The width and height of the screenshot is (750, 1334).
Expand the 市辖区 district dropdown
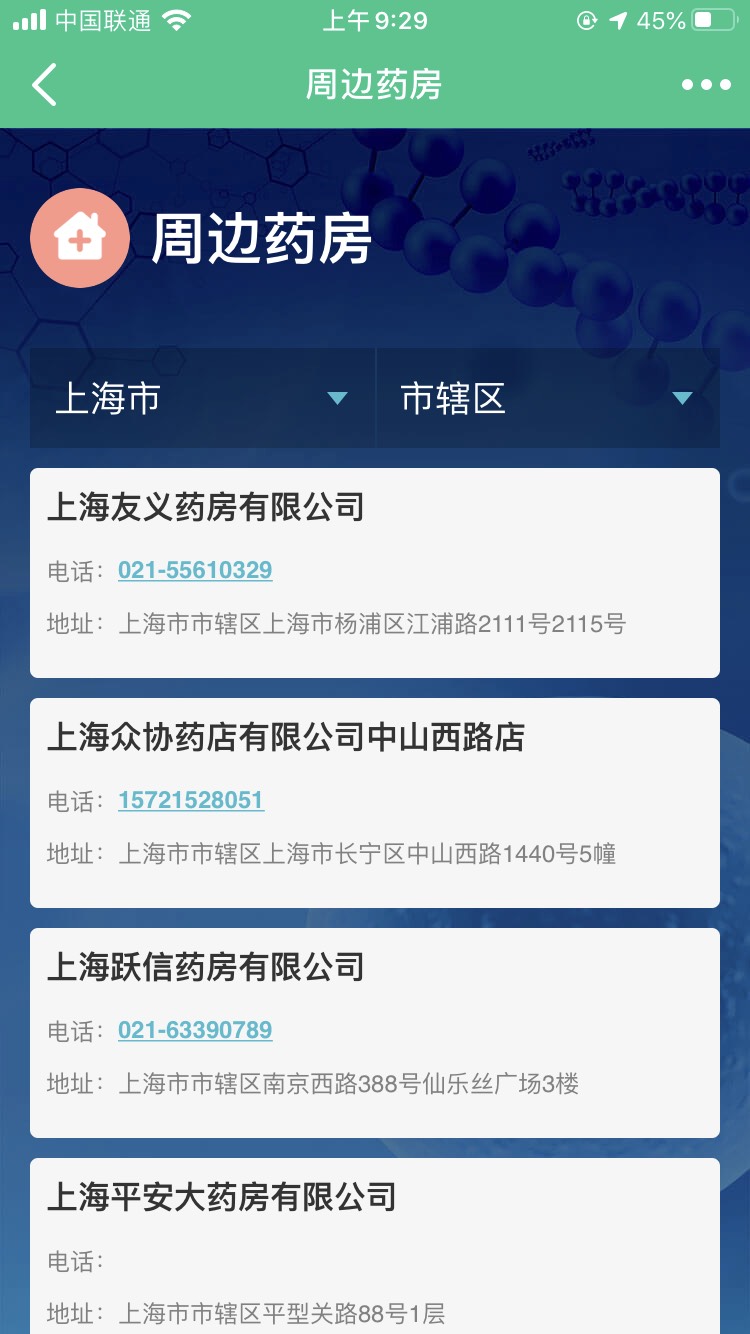coord(547,398)
